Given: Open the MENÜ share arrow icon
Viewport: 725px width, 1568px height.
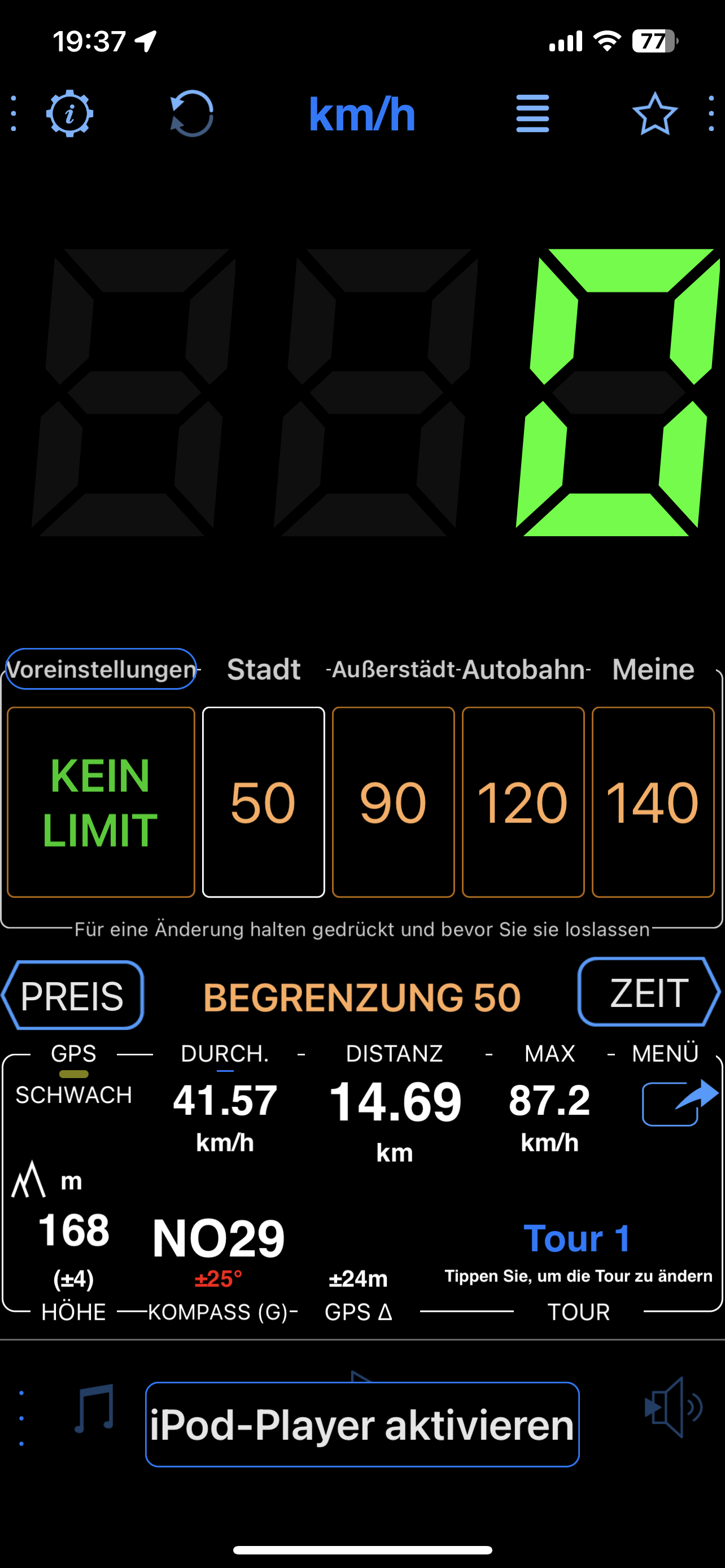Looking at the screenshot, I should point(679,1102).
